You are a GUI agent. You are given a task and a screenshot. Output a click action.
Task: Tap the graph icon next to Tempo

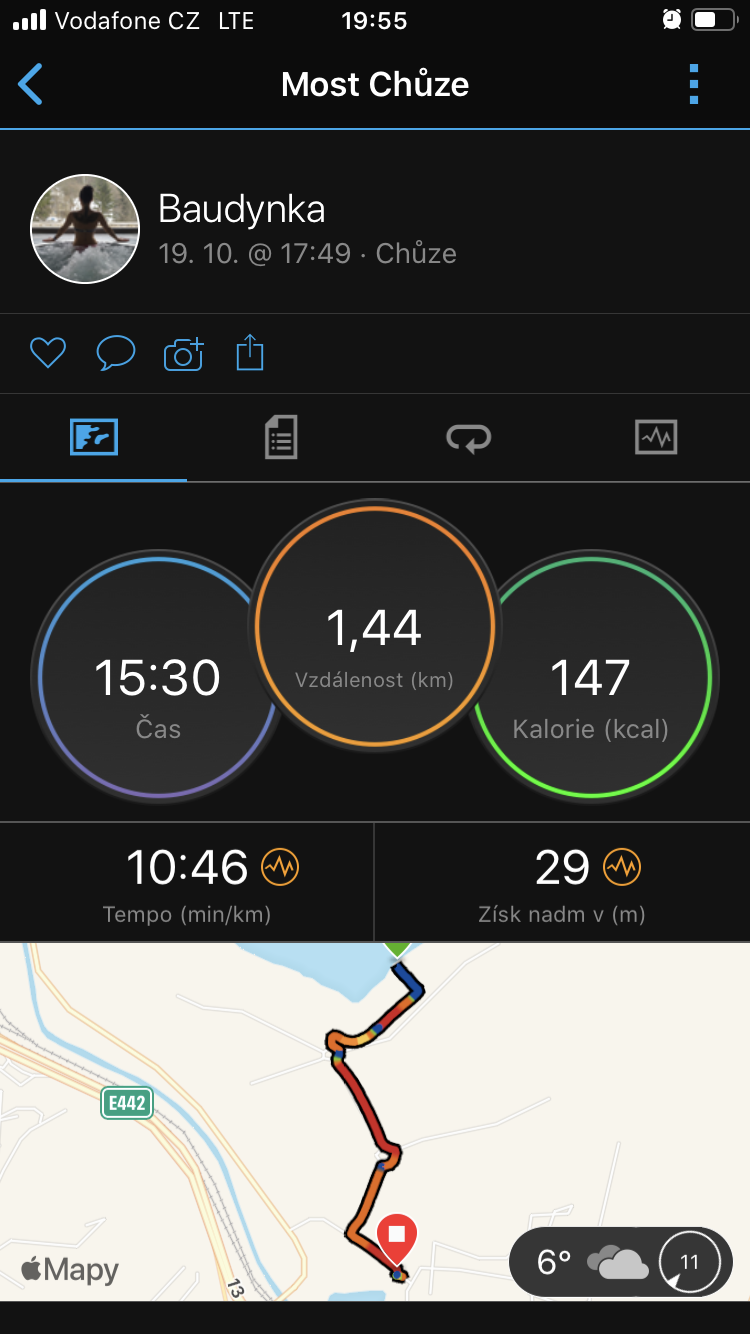point(280,867)
